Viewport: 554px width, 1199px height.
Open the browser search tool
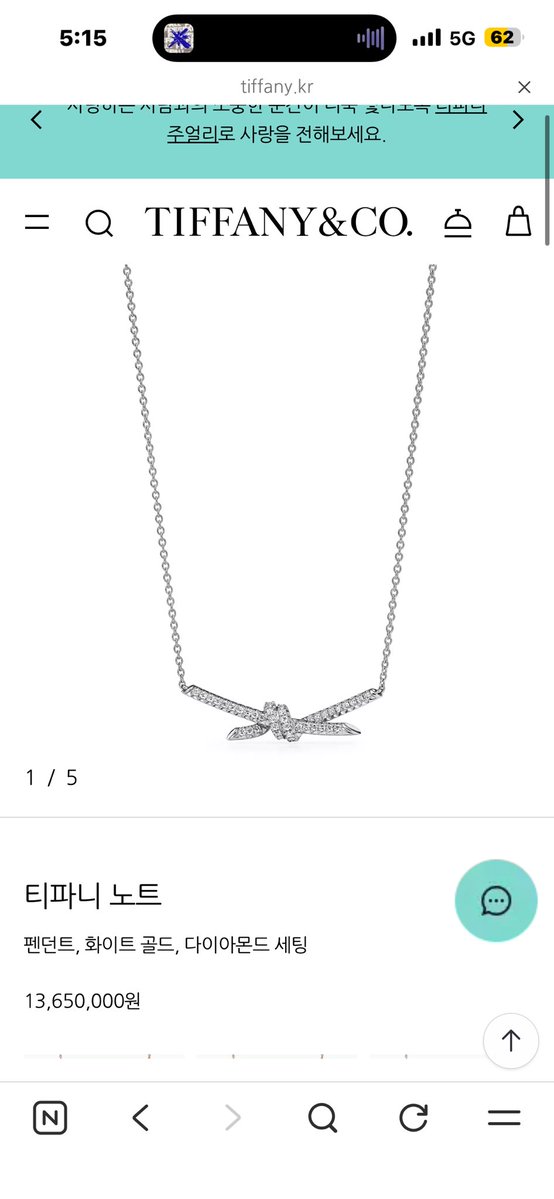(323, 1119)
